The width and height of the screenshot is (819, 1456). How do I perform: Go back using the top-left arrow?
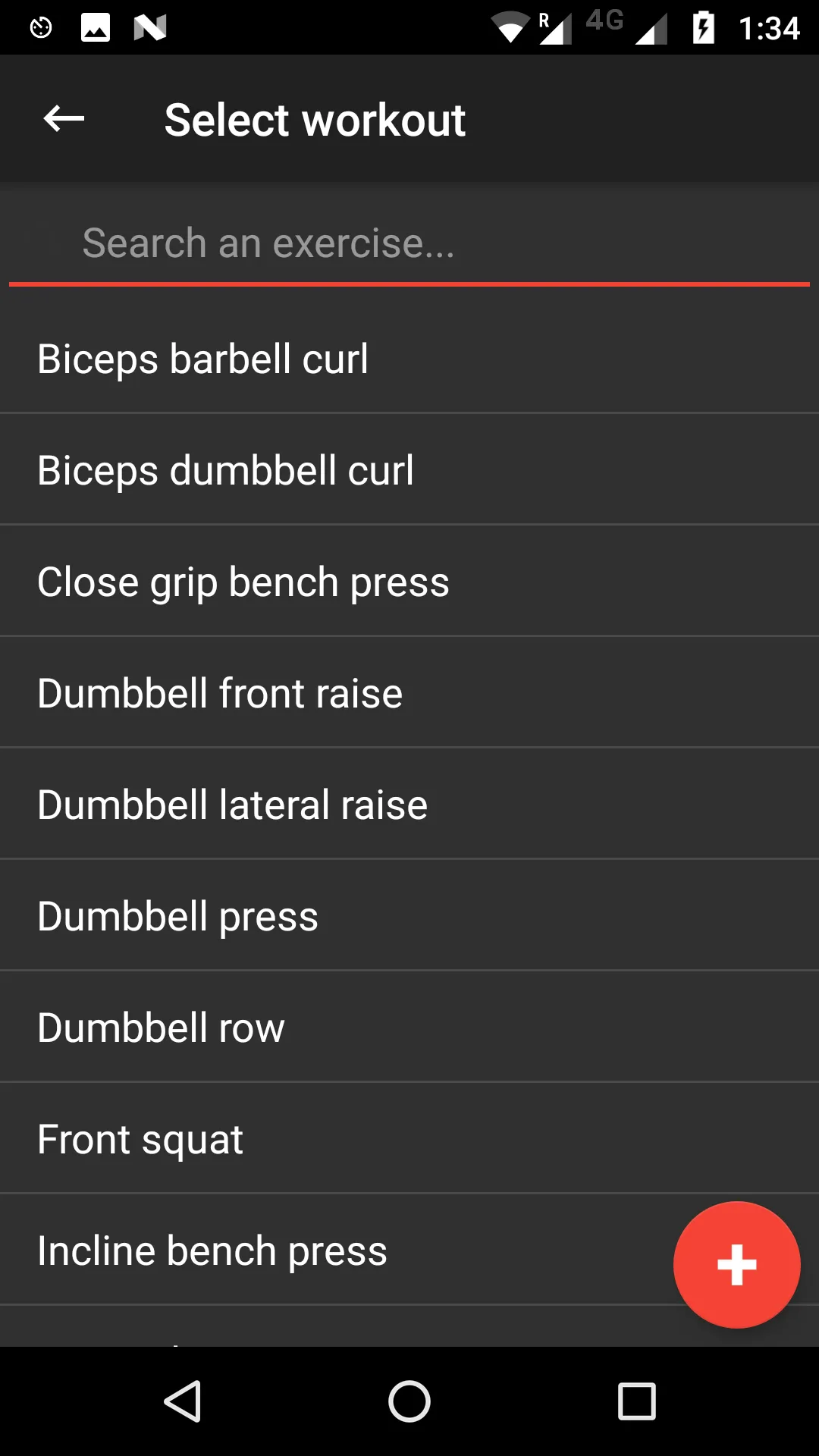tap(64, 118)
